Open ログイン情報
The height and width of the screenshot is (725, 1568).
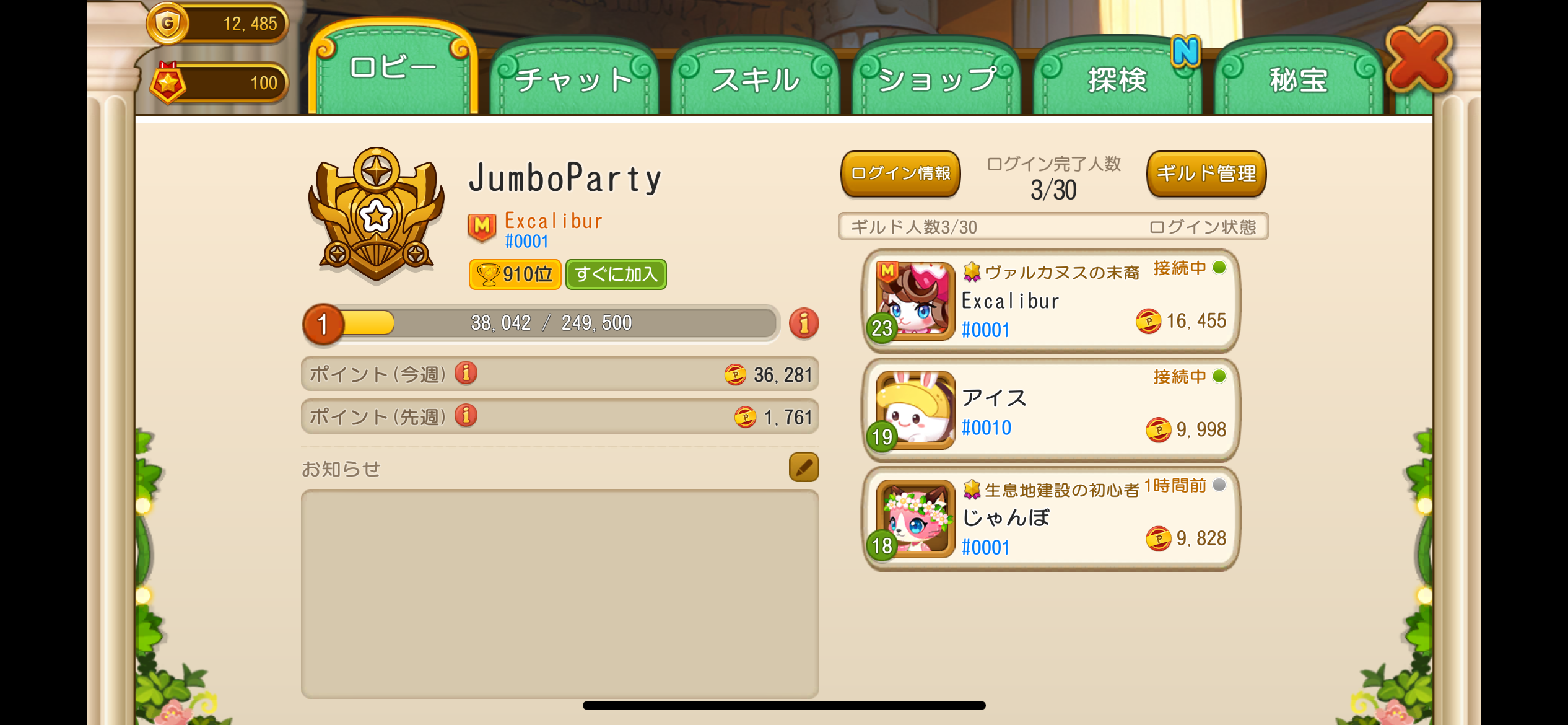[900, 174]
